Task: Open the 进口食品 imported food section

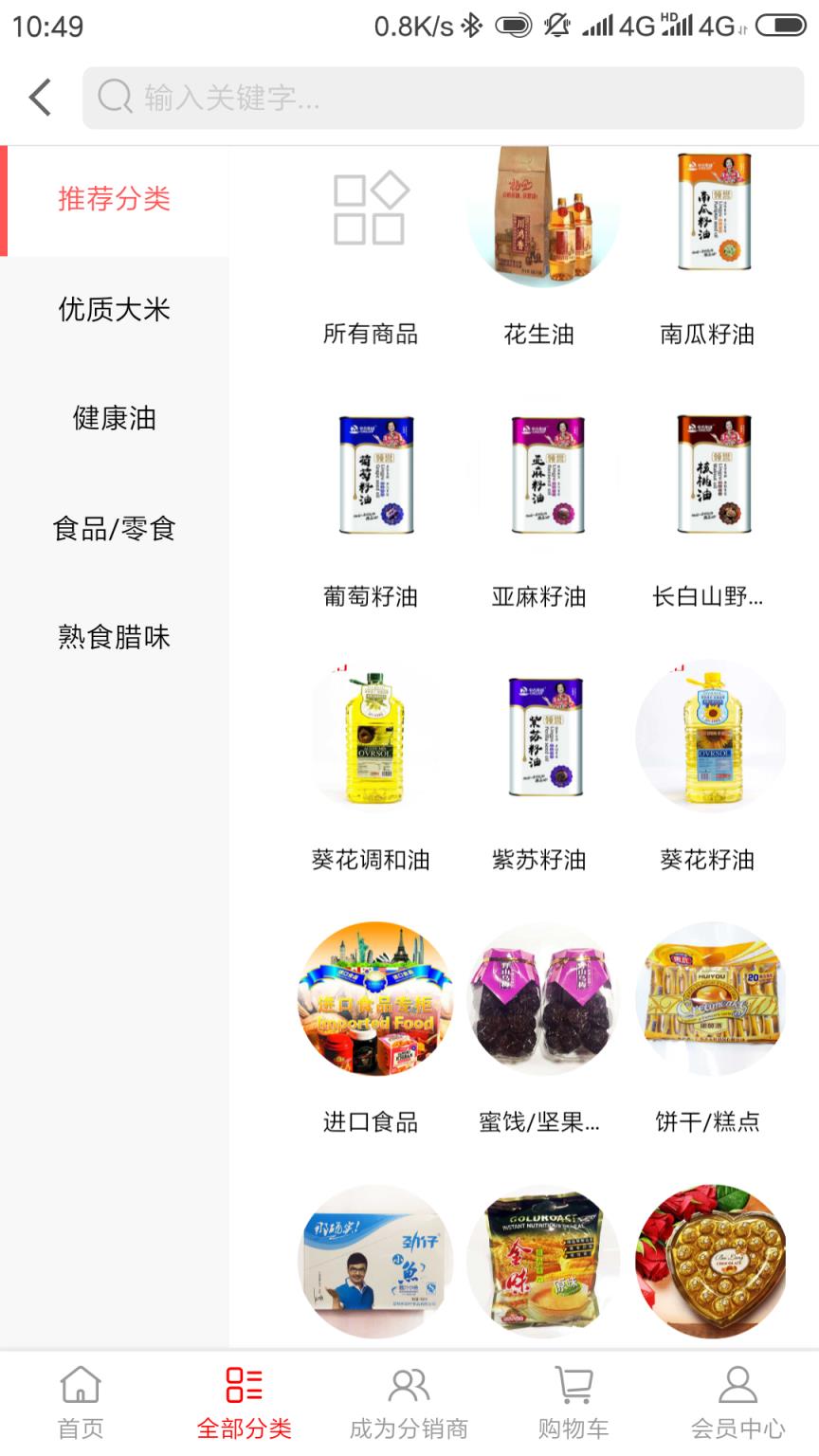Action: tap(374, 998)
